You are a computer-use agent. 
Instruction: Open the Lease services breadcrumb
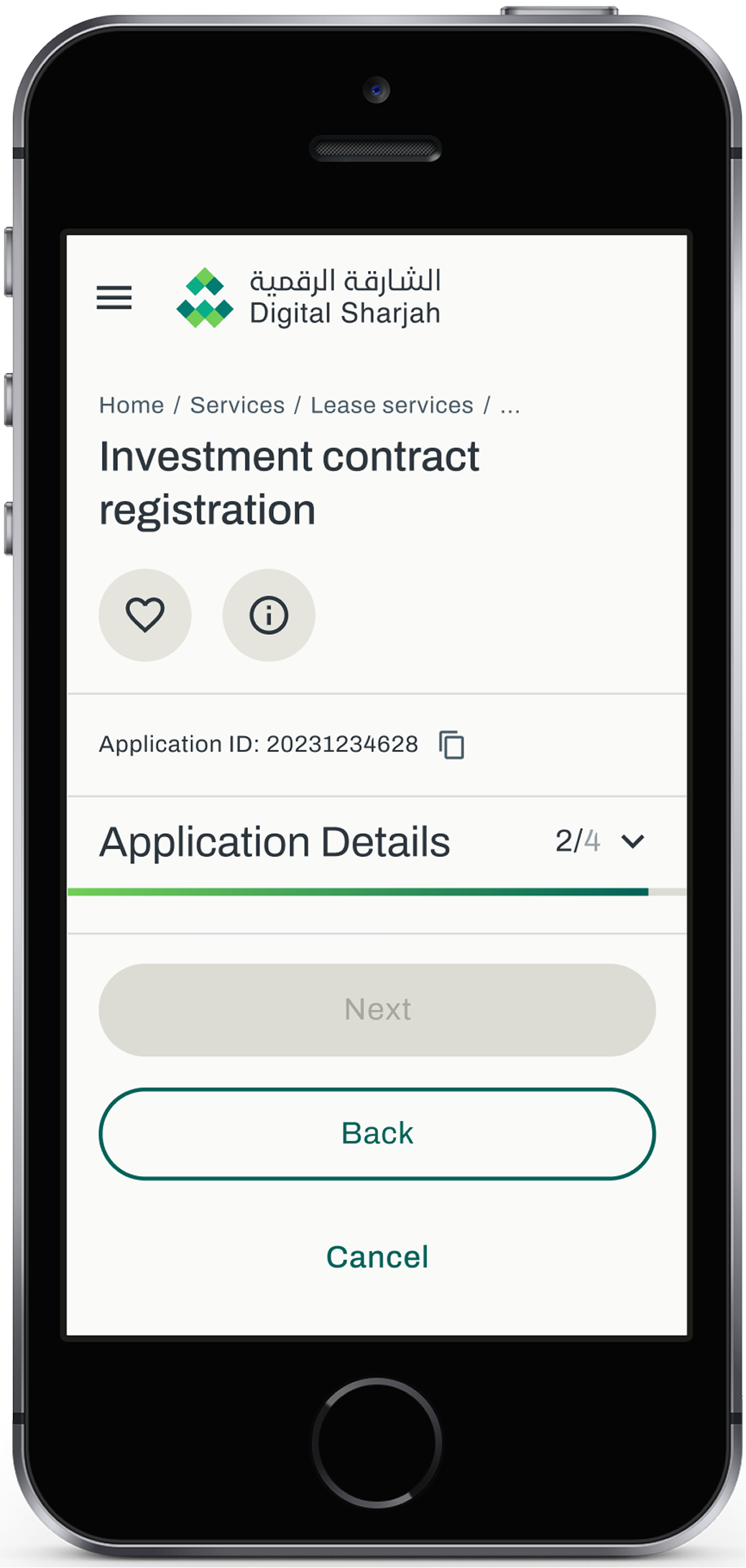392,405
